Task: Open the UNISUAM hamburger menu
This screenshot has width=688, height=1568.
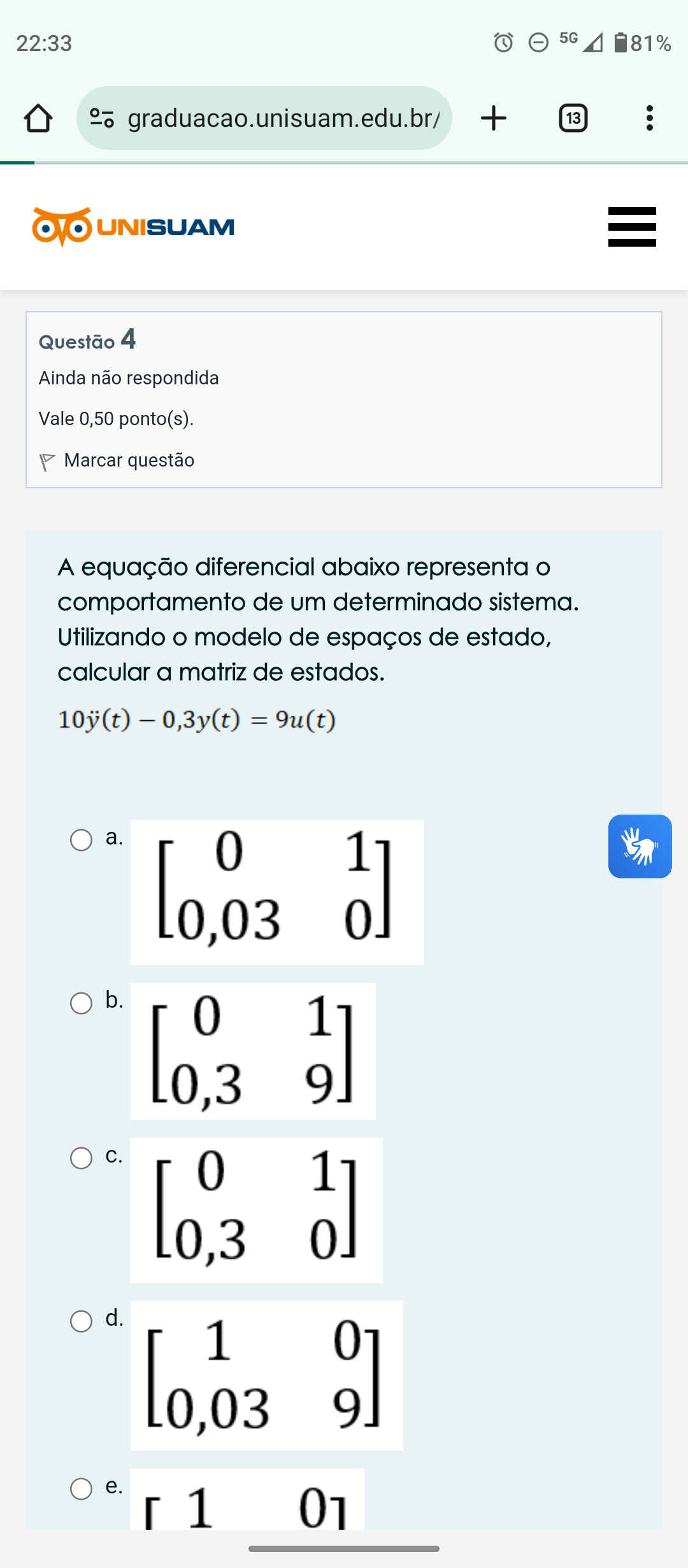Action: coord(632,227)
